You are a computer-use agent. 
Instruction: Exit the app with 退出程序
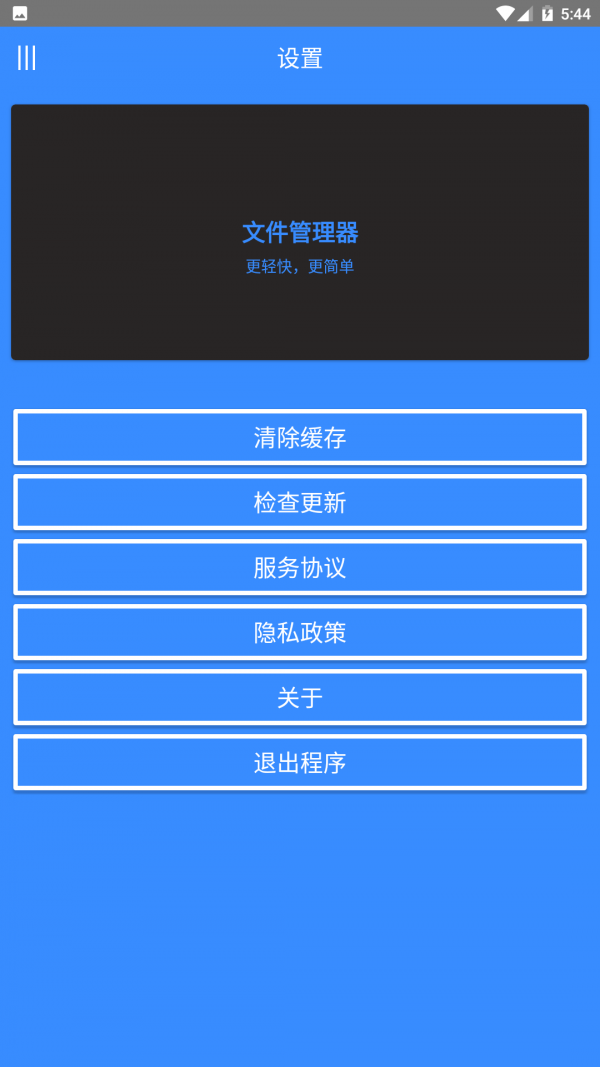click(x=300, y=762)
